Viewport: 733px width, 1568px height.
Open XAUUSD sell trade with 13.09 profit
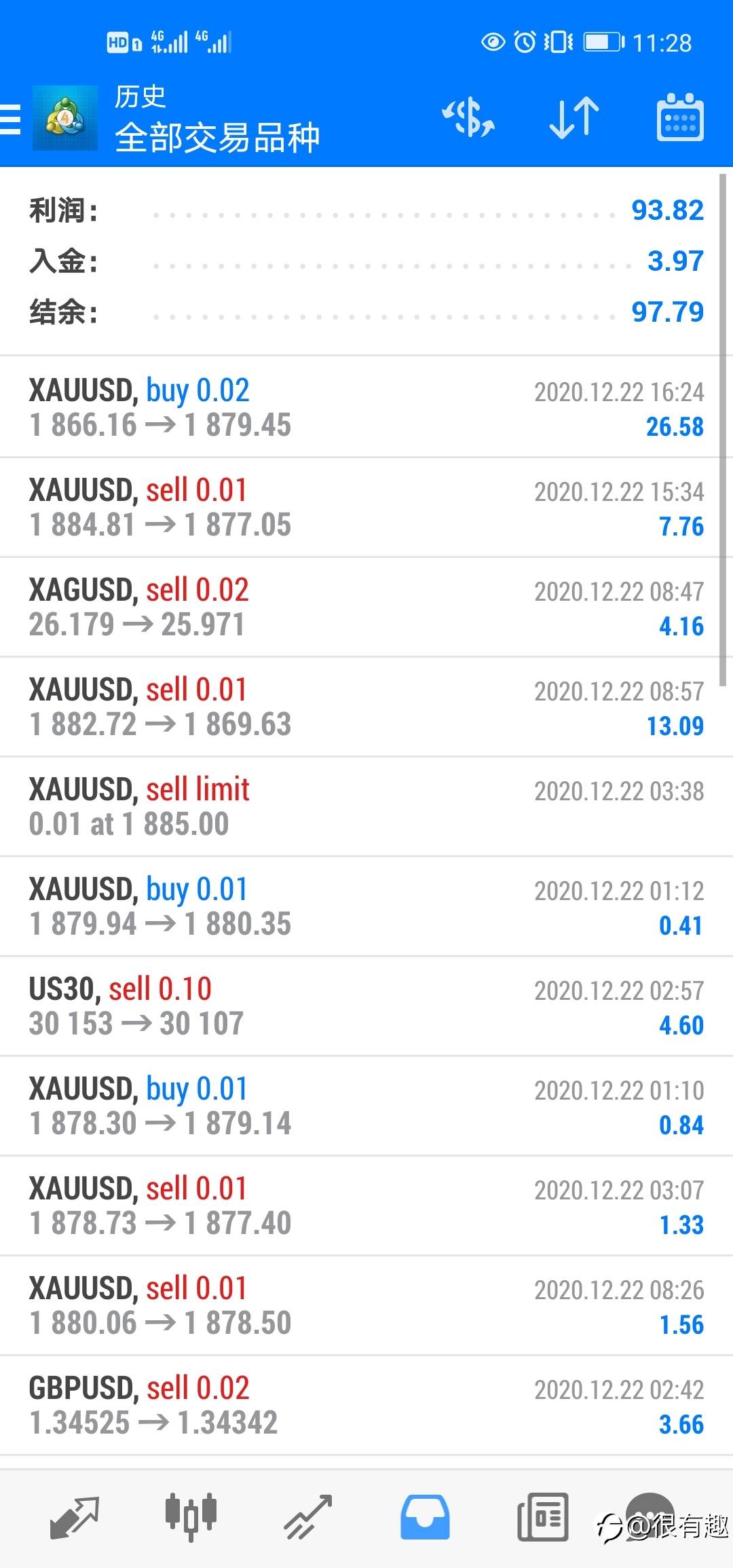pos(366,707)
